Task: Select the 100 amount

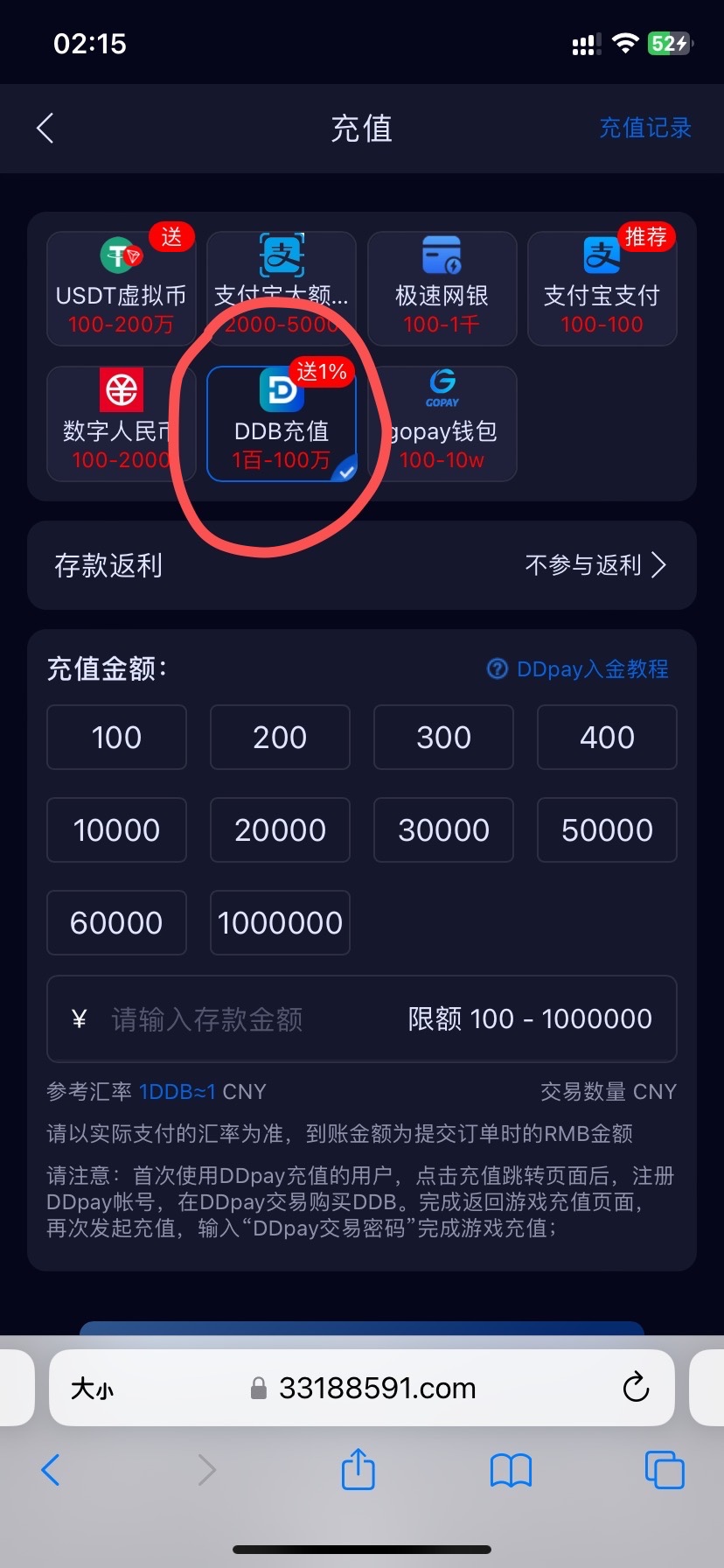Action: (x=116, y=738)
